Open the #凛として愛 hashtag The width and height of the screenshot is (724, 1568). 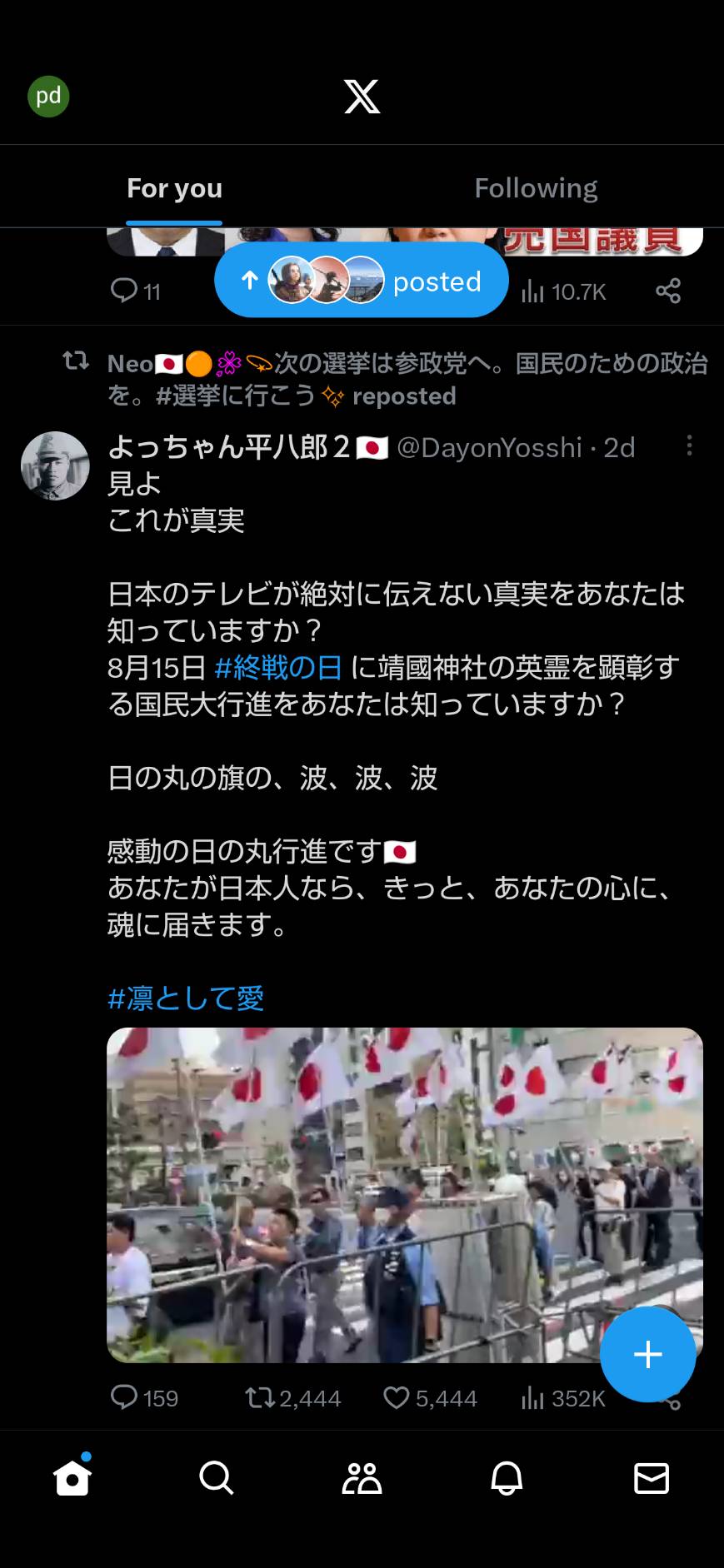click(186, 998)
